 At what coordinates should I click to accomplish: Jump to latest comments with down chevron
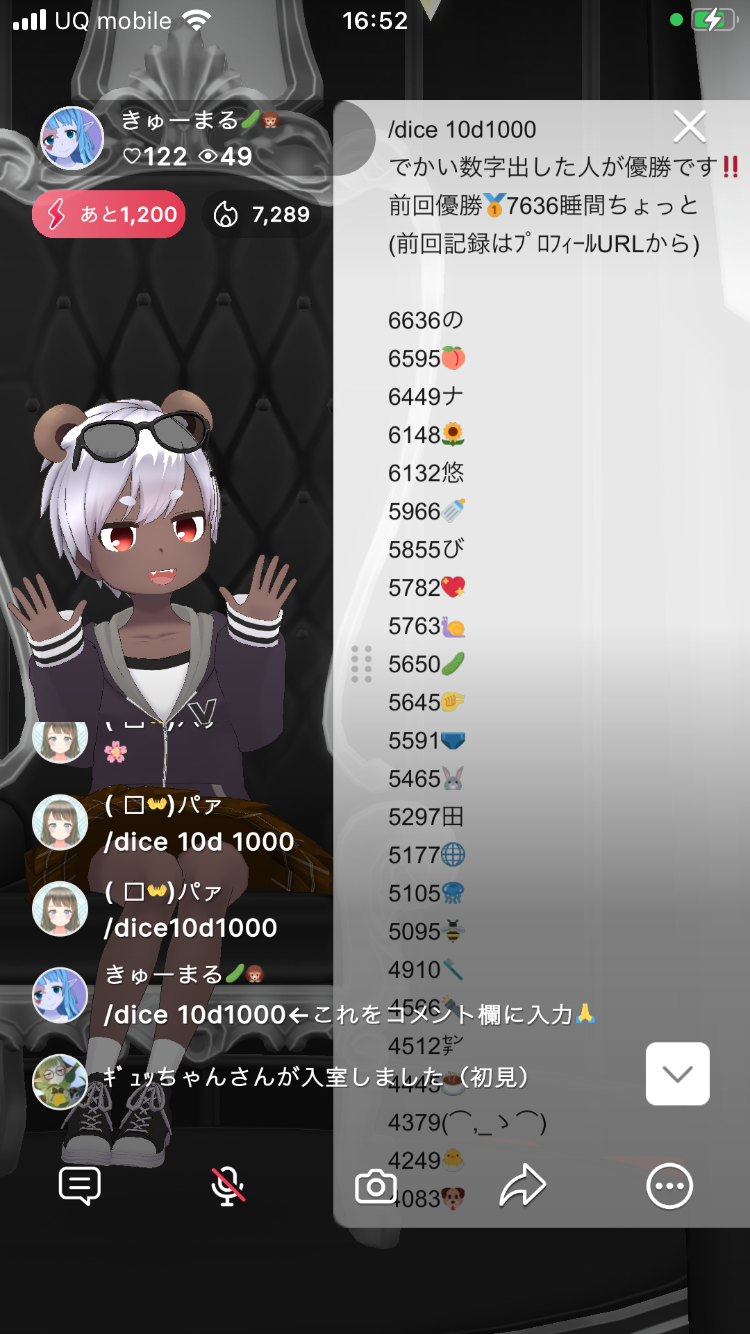(x=677, y=1074)
